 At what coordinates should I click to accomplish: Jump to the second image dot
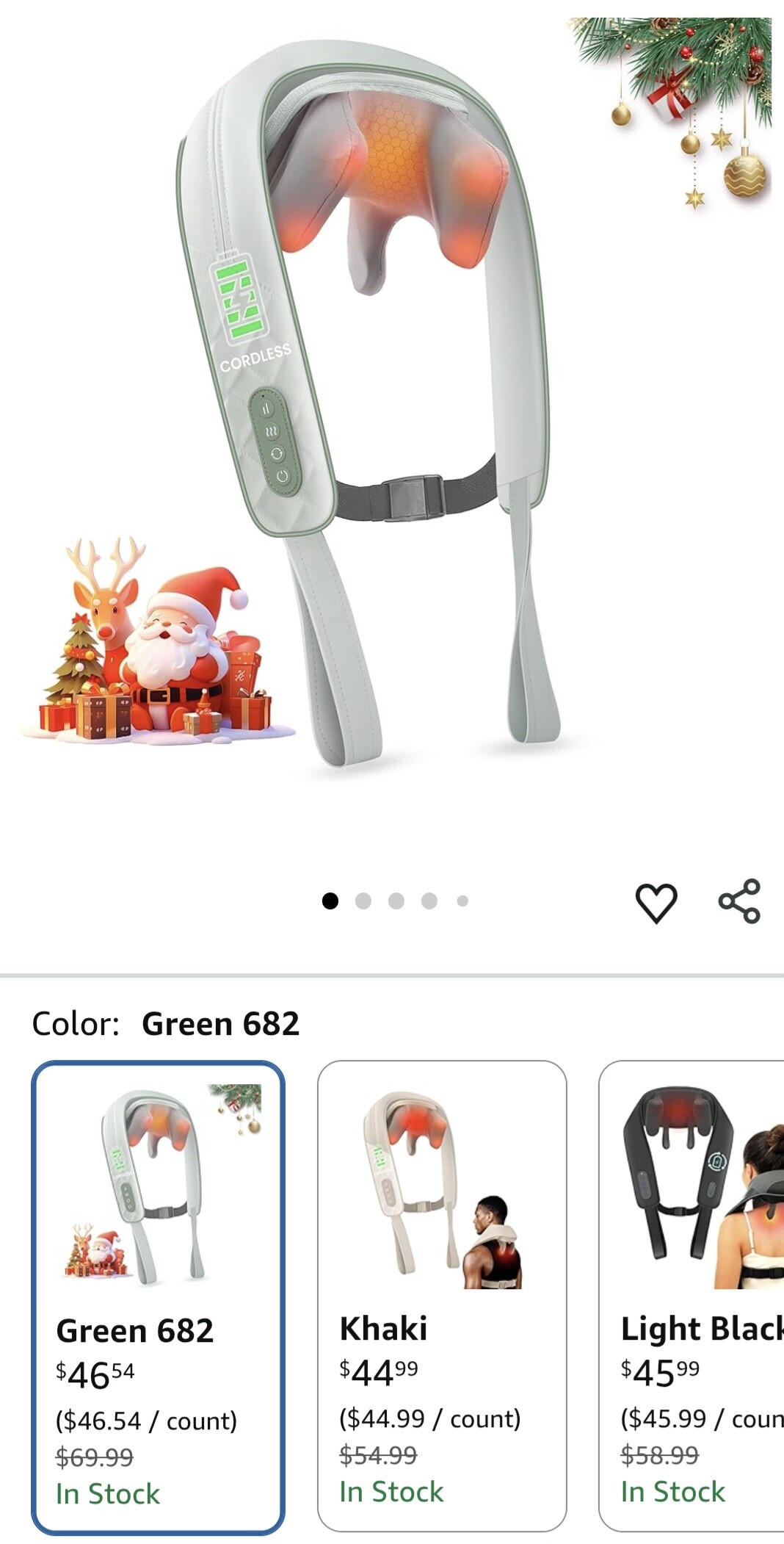[x=363, y=901]
